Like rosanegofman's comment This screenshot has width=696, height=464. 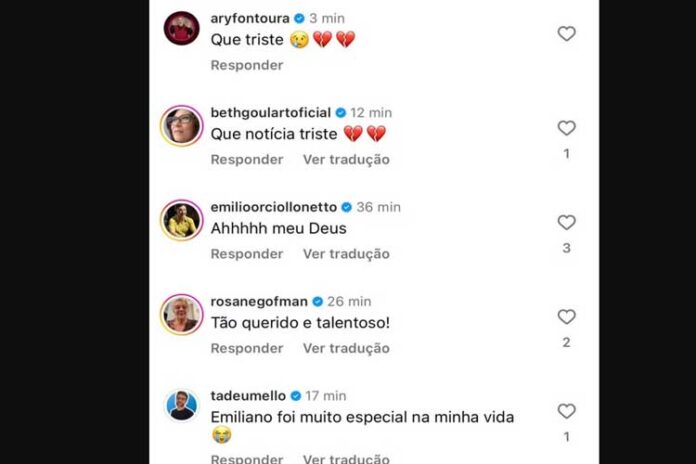pyautogui.click(x=566, y=316)
